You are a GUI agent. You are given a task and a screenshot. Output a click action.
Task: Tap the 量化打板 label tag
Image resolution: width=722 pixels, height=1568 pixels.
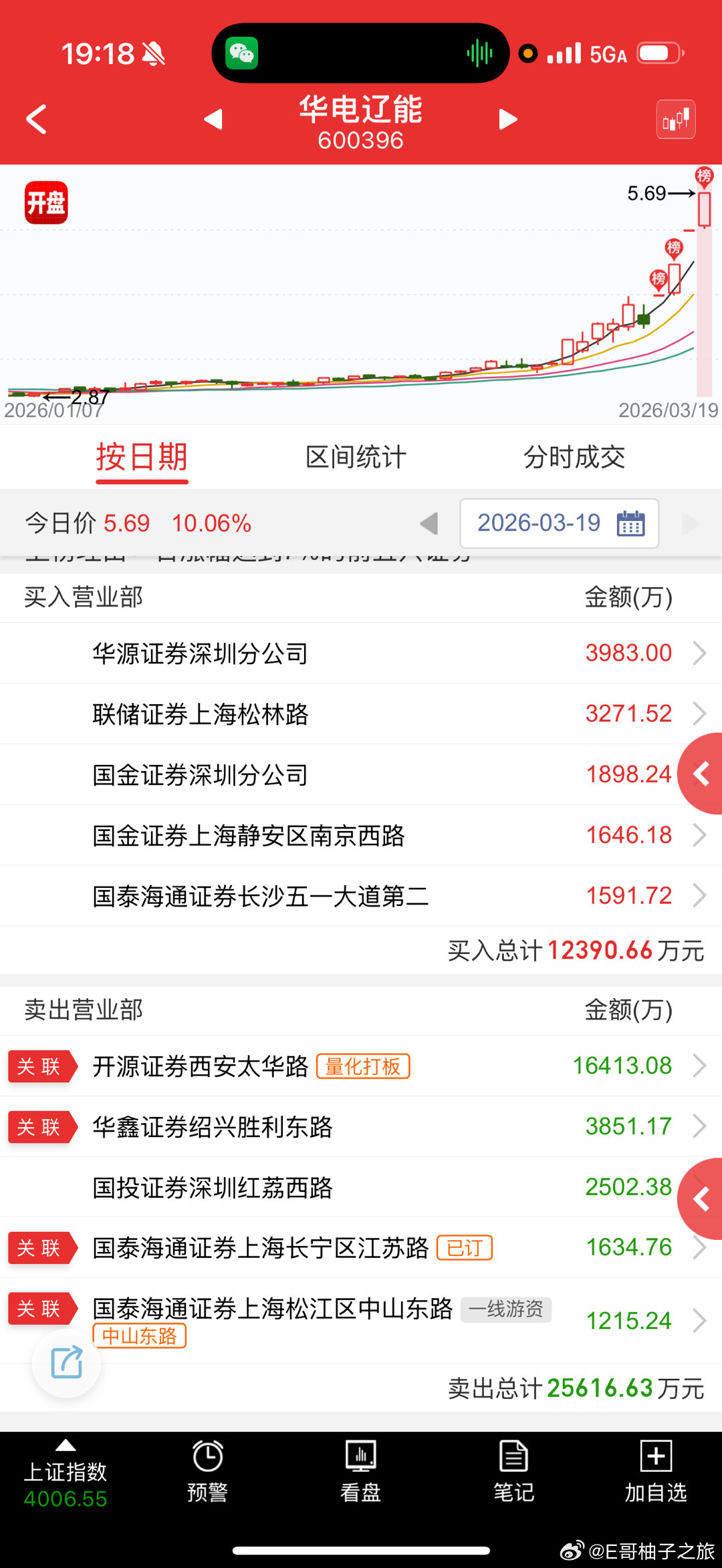pos(362,1066)
